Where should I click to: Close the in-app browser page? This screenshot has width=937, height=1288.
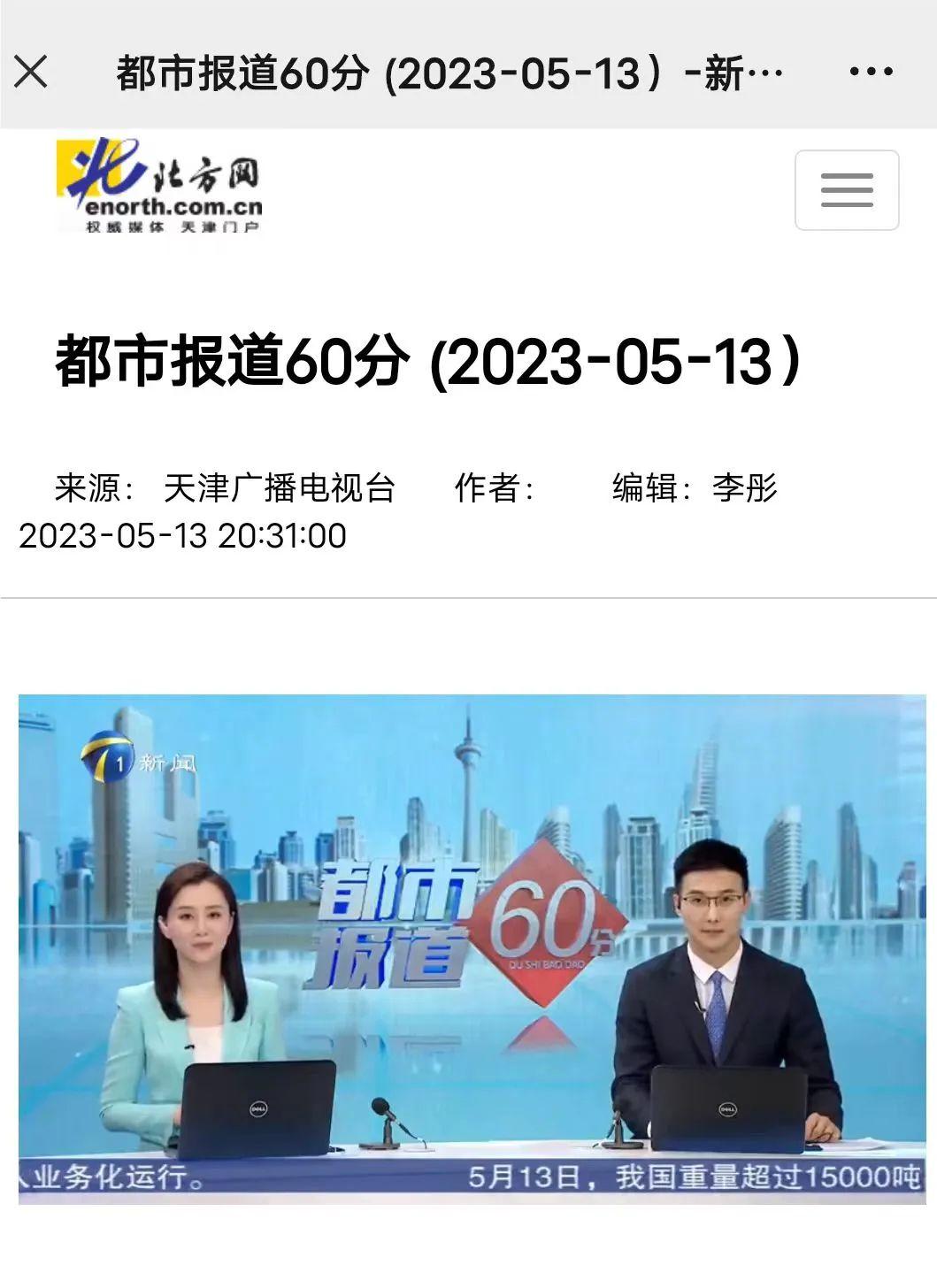(31, 72)
